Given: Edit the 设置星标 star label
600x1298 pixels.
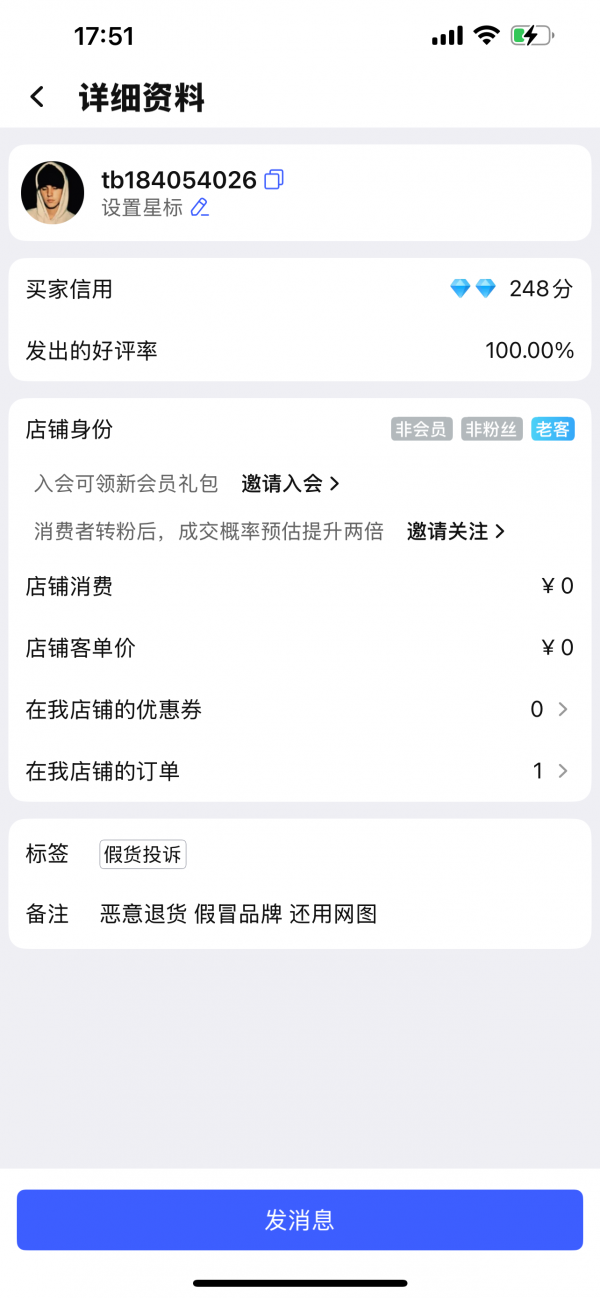Looking at the screenshot, I should click(x=200, y=208).
